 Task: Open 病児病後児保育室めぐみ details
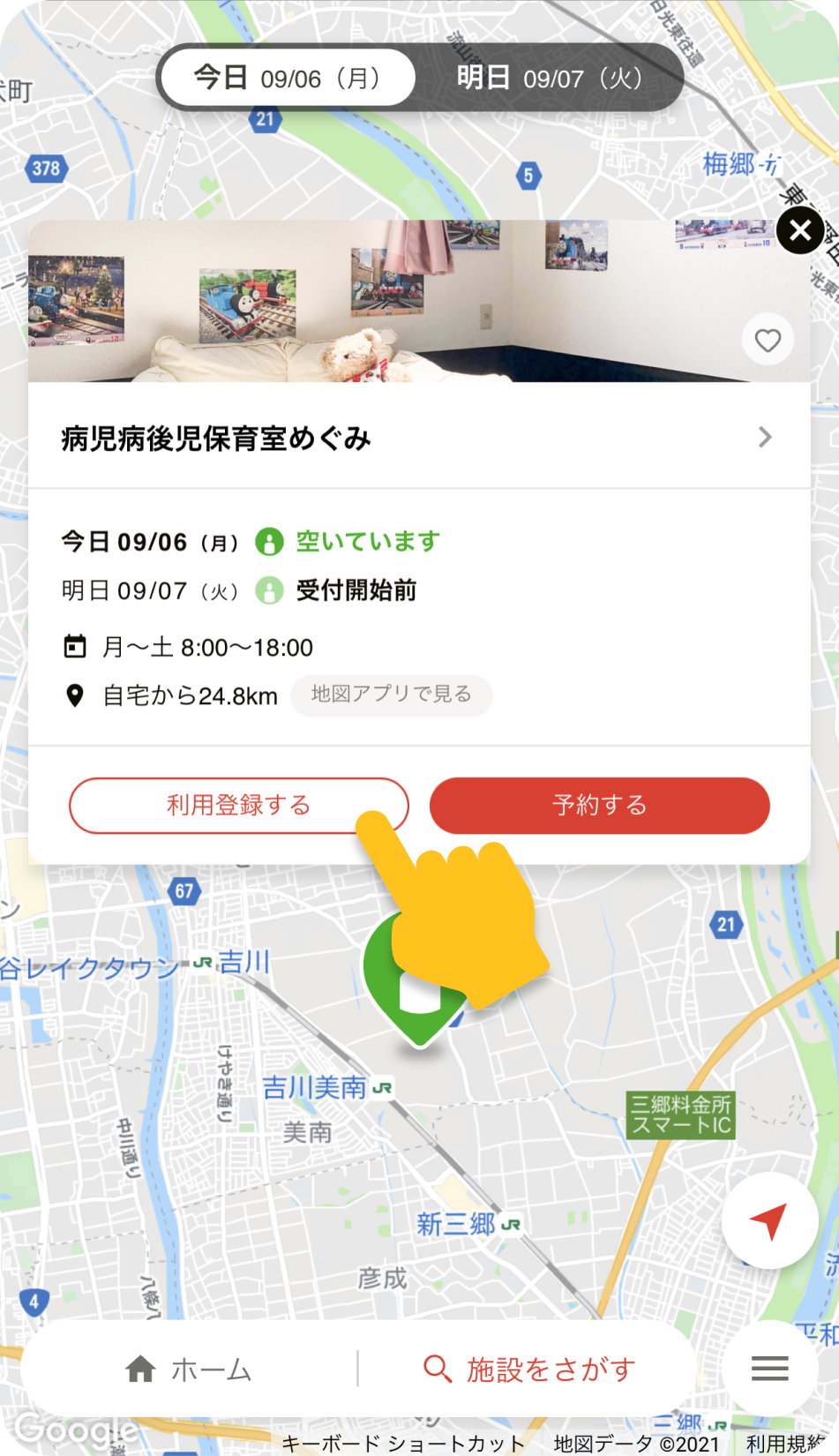pyautogui.click(x=419, y=438)
